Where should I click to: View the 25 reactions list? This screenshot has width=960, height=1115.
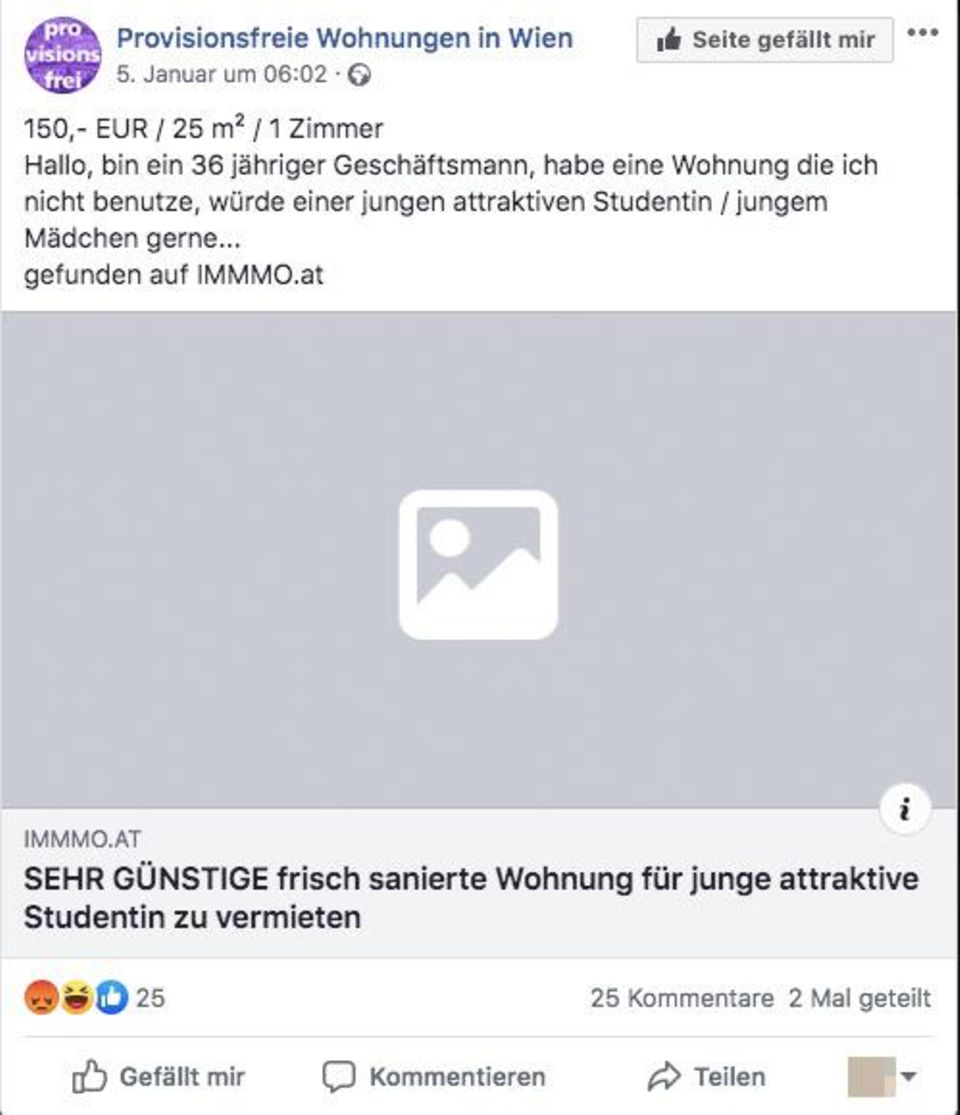tap(95, 997)
